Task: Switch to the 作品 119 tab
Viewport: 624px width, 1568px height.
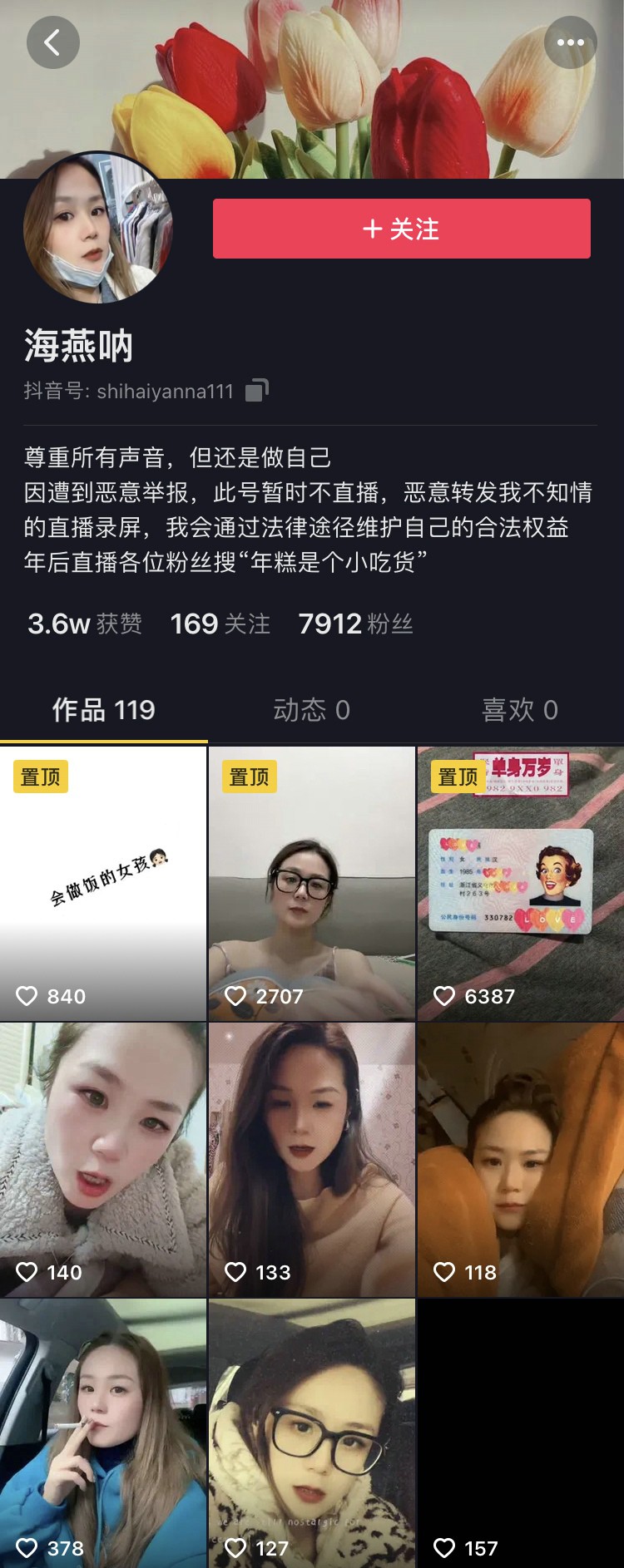Action: pyautogui.click(x=103, y=710)
